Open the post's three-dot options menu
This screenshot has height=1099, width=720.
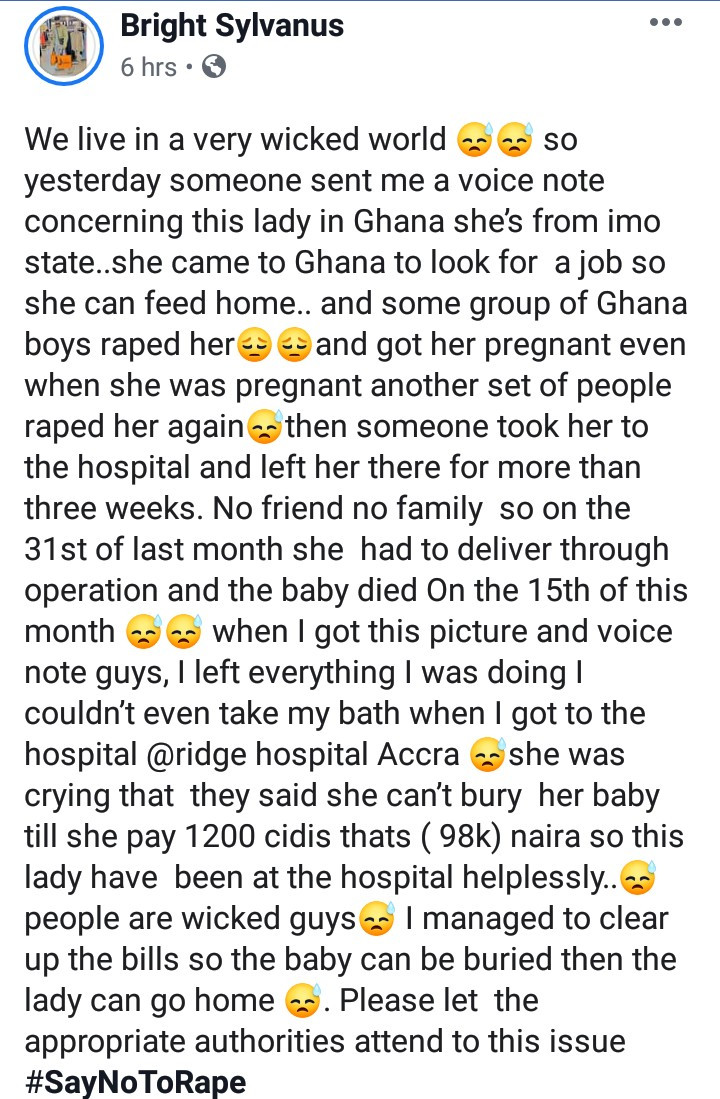pyautogui.click(x=666, y=22)
